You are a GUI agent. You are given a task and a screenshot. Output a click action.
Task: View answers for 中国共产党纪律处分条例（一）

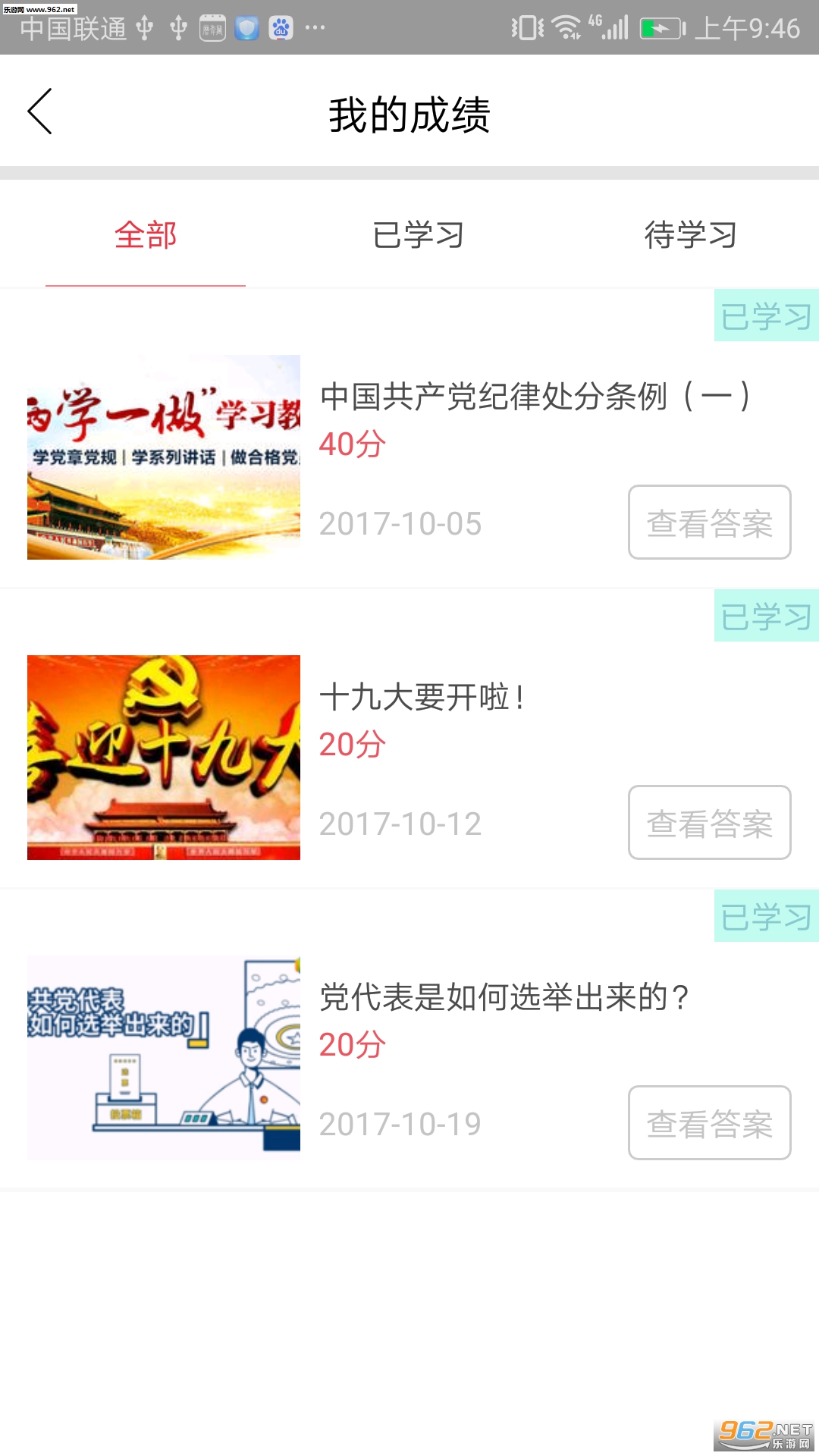(x=710, y=522)
